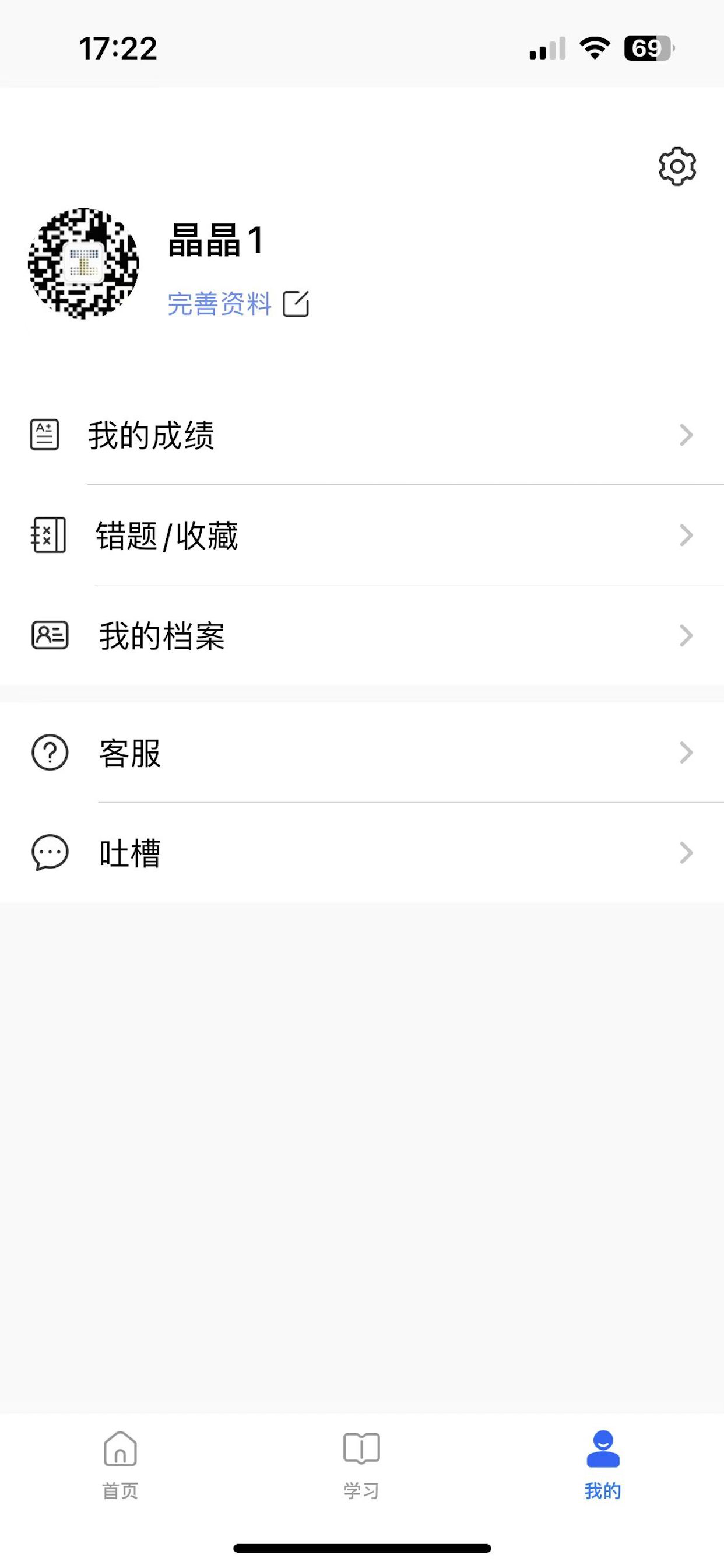Tap the profile avatar picture
724x1568 pixels.
tap(83, 264)
